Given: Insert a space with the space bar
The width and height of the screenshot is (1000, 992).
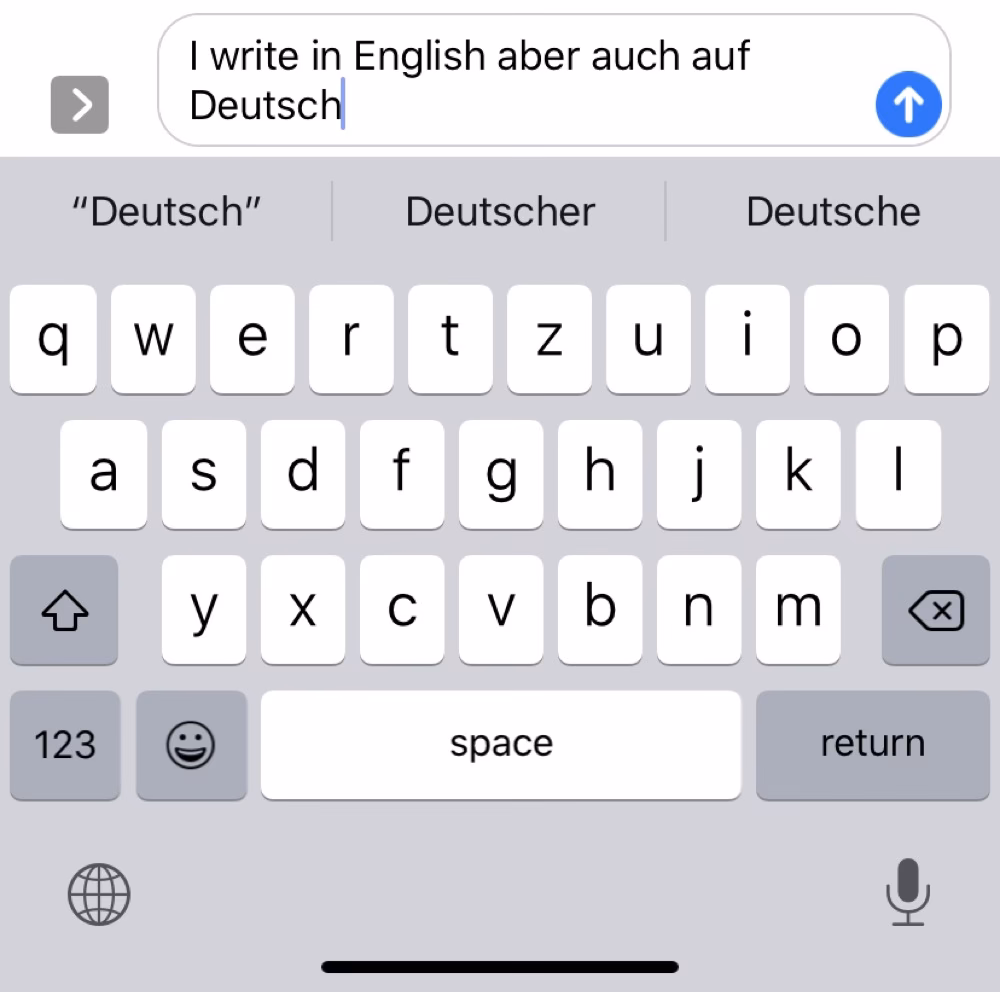Looking at the screenshot, I should pyautogui.click(x=500, y=745).
